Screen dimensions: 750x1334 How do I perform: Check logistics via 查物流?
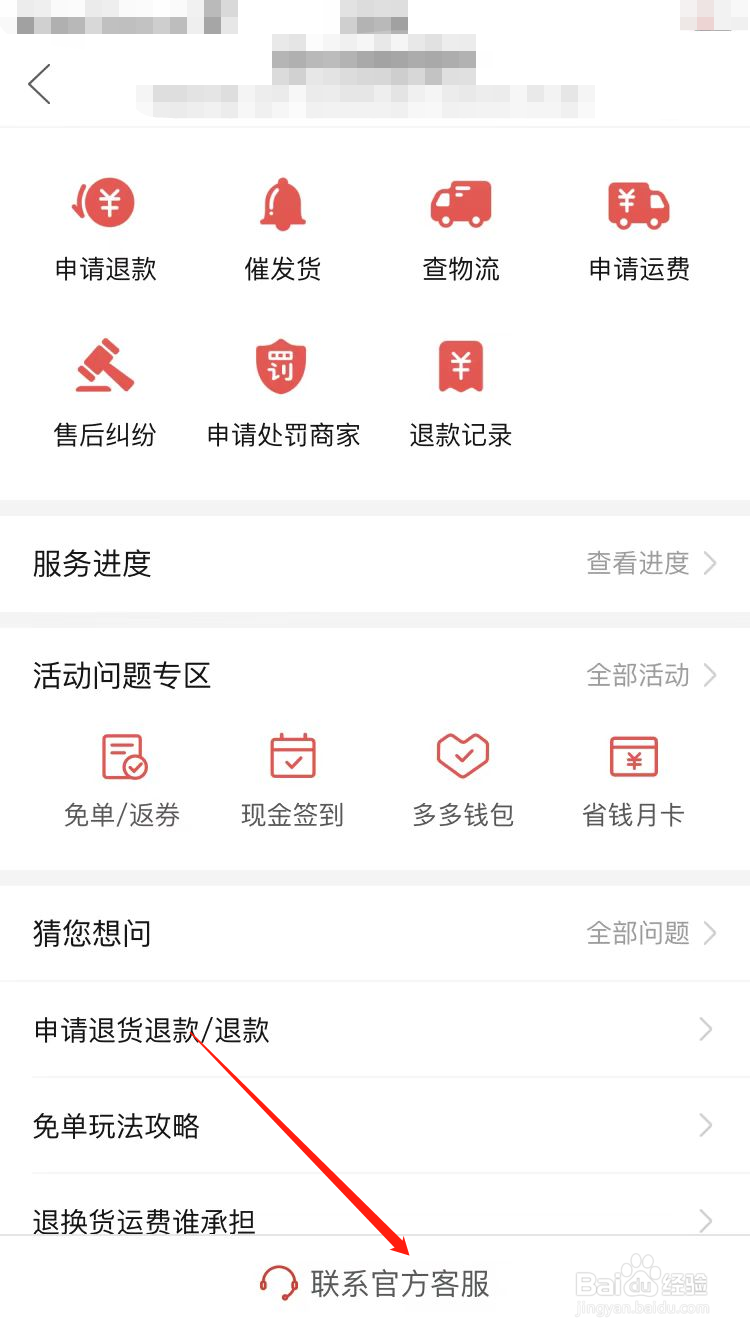click(461, 231)
